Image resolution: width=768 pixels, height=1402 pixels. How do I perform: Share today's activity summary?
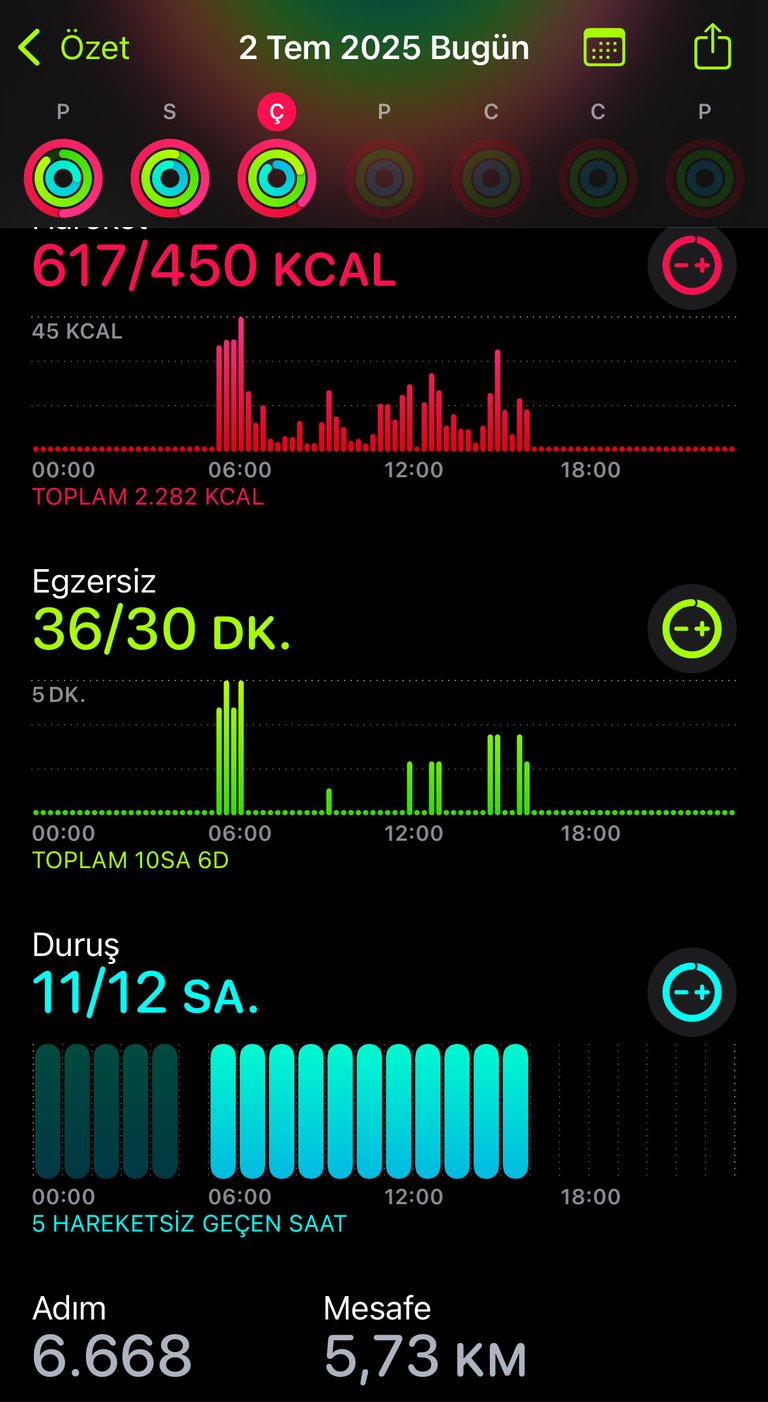click(x=712, y=47)
